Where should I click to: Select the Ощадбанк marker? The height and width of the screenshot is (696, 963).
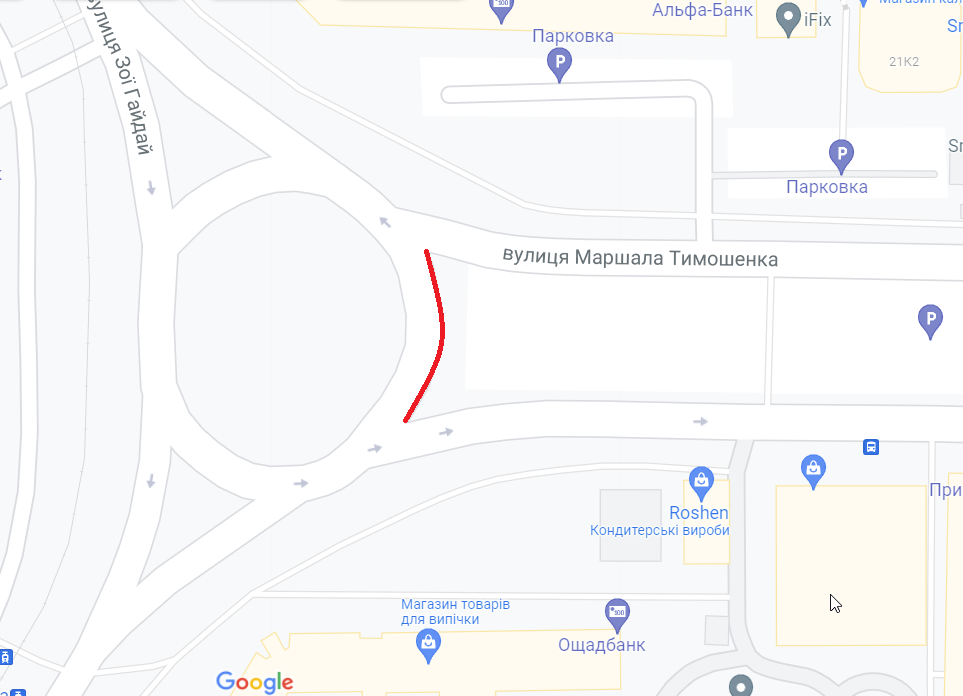click(617, 610)
